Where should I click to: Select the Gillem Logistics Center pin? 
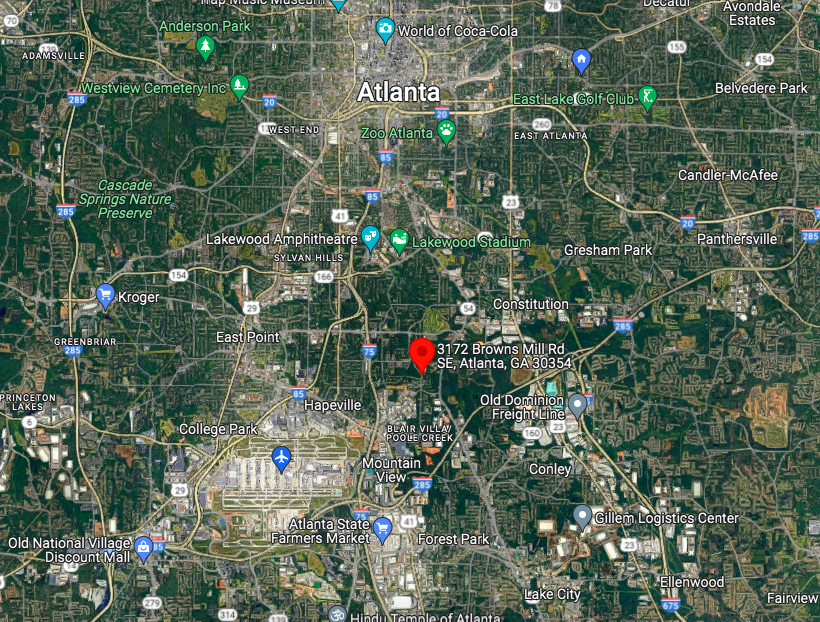point(582,517)
